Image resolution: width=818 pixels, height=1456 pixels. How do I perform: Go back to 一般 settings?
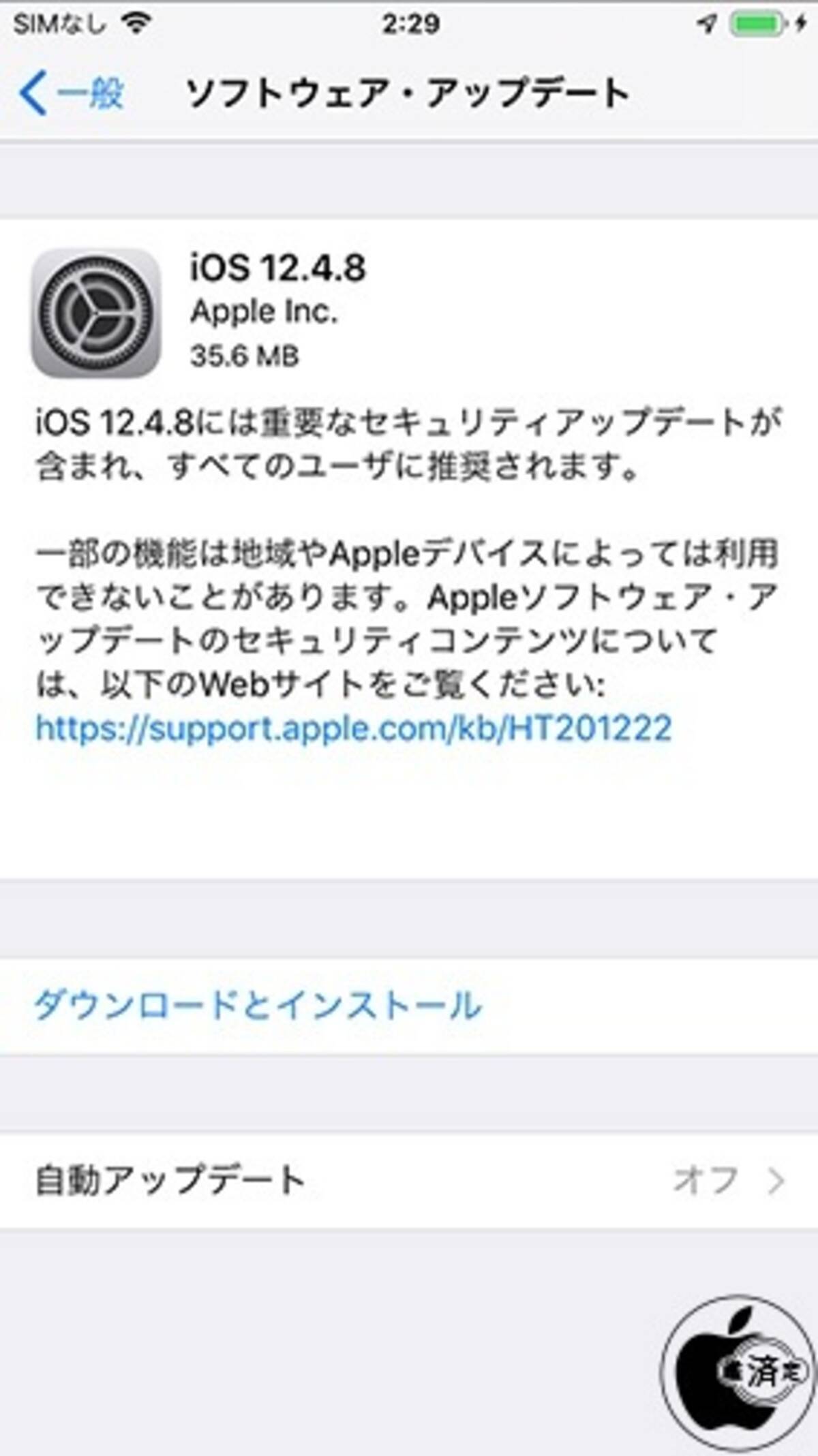(x=72, y=93)
